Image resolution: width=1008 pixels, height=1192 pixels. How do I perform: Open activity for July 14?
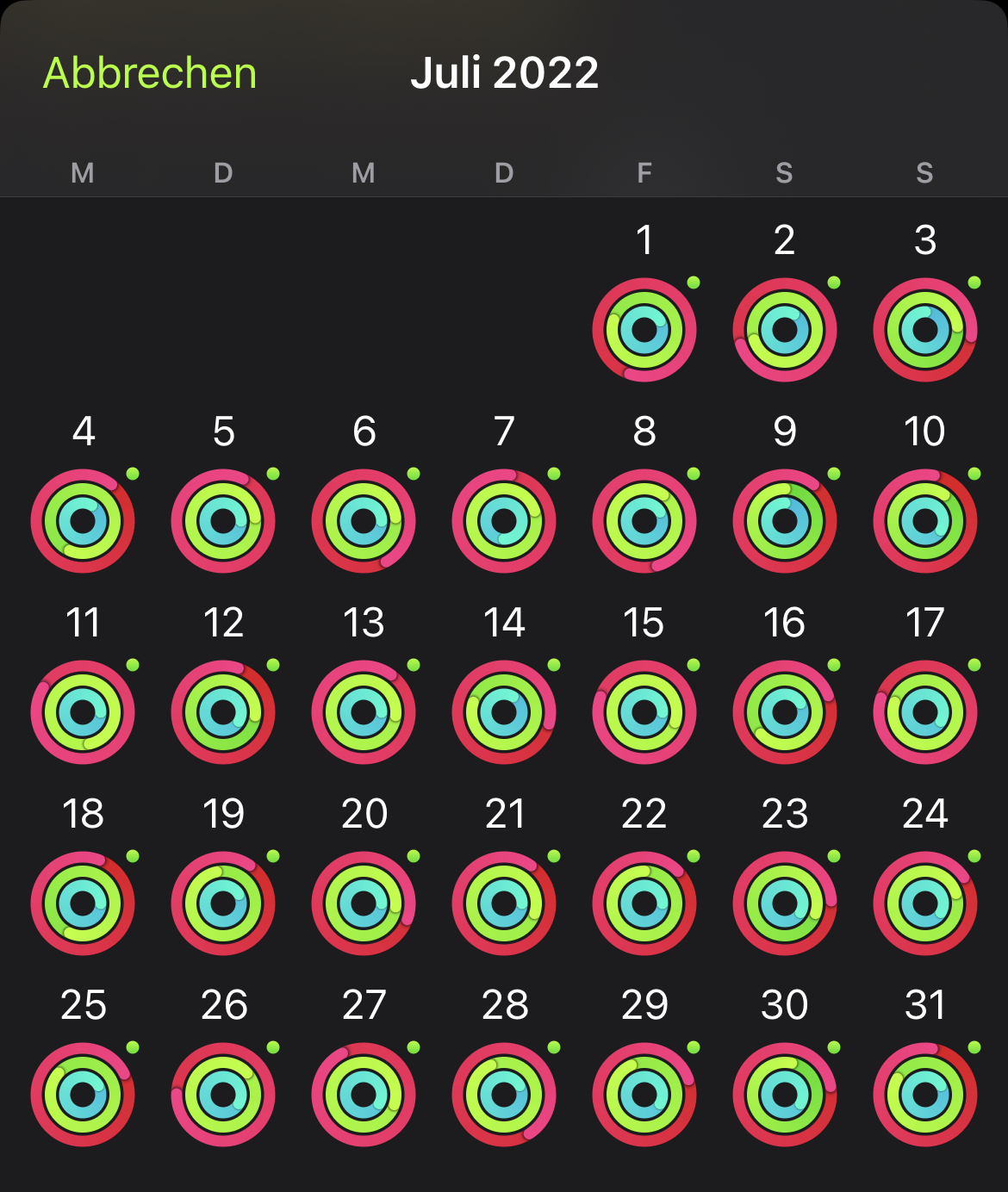coord(504,712)
